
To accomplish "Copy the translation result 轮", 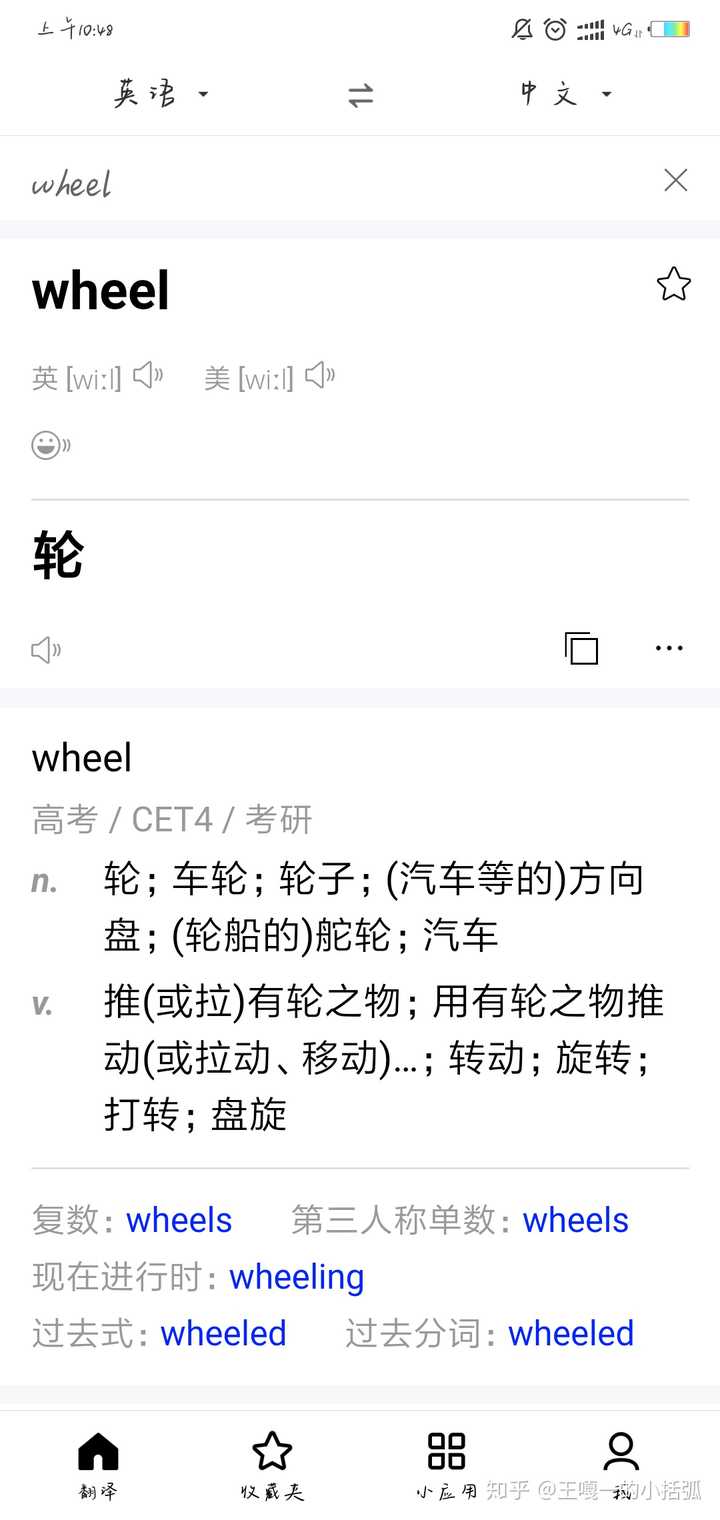I will [583, 648].
